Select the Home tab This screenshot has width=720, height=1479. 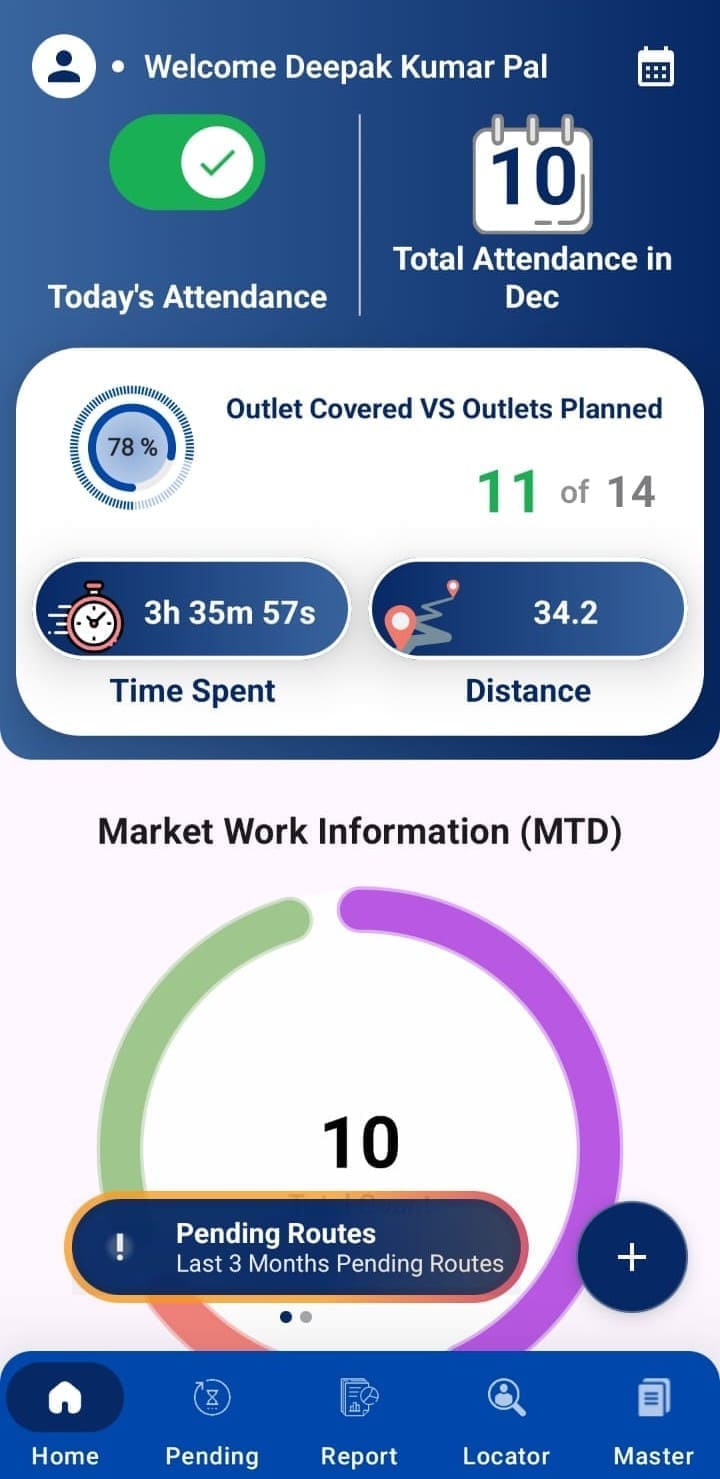click(x=65, y=1417)
